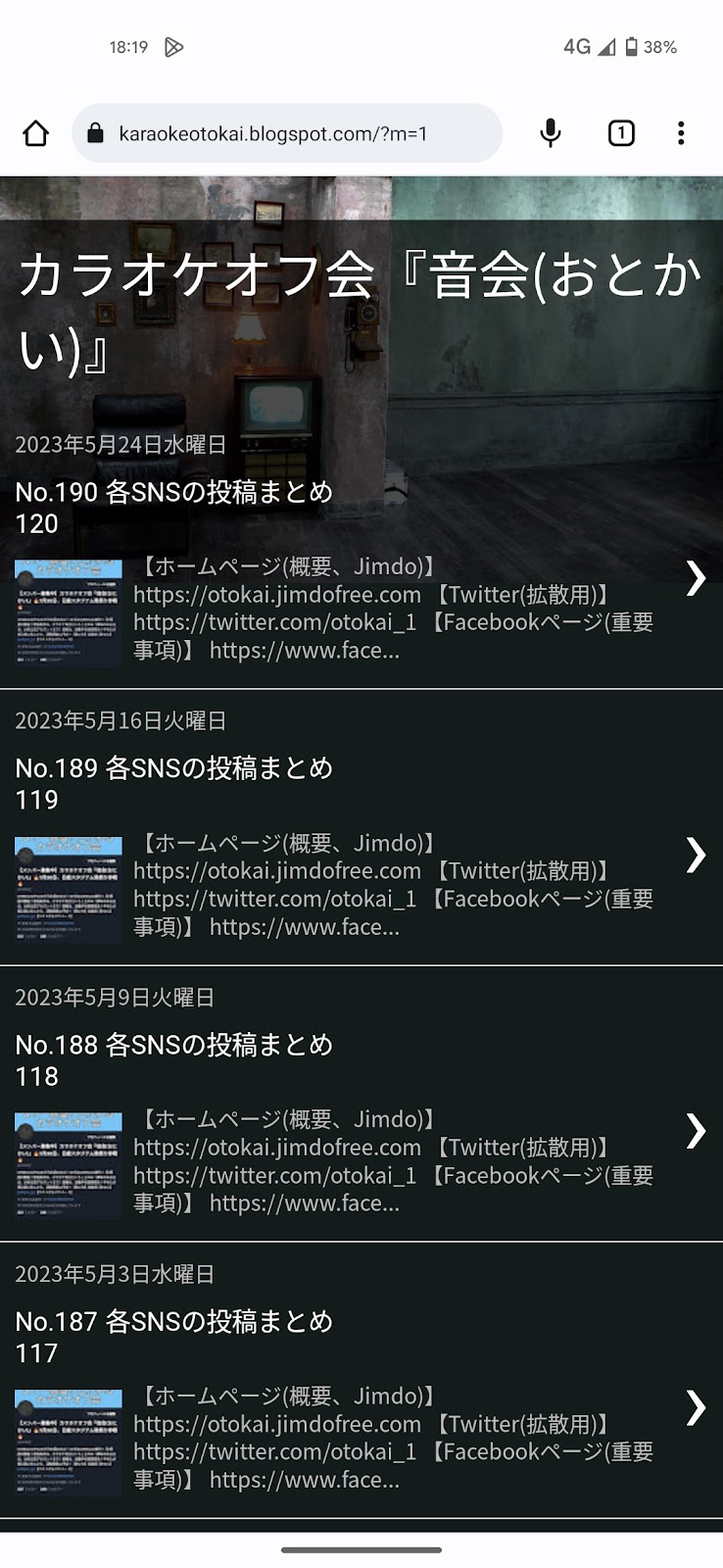This screenshot has width=723, height=1568.
Task: Go to the browser home page
Action: coord(36,133)
